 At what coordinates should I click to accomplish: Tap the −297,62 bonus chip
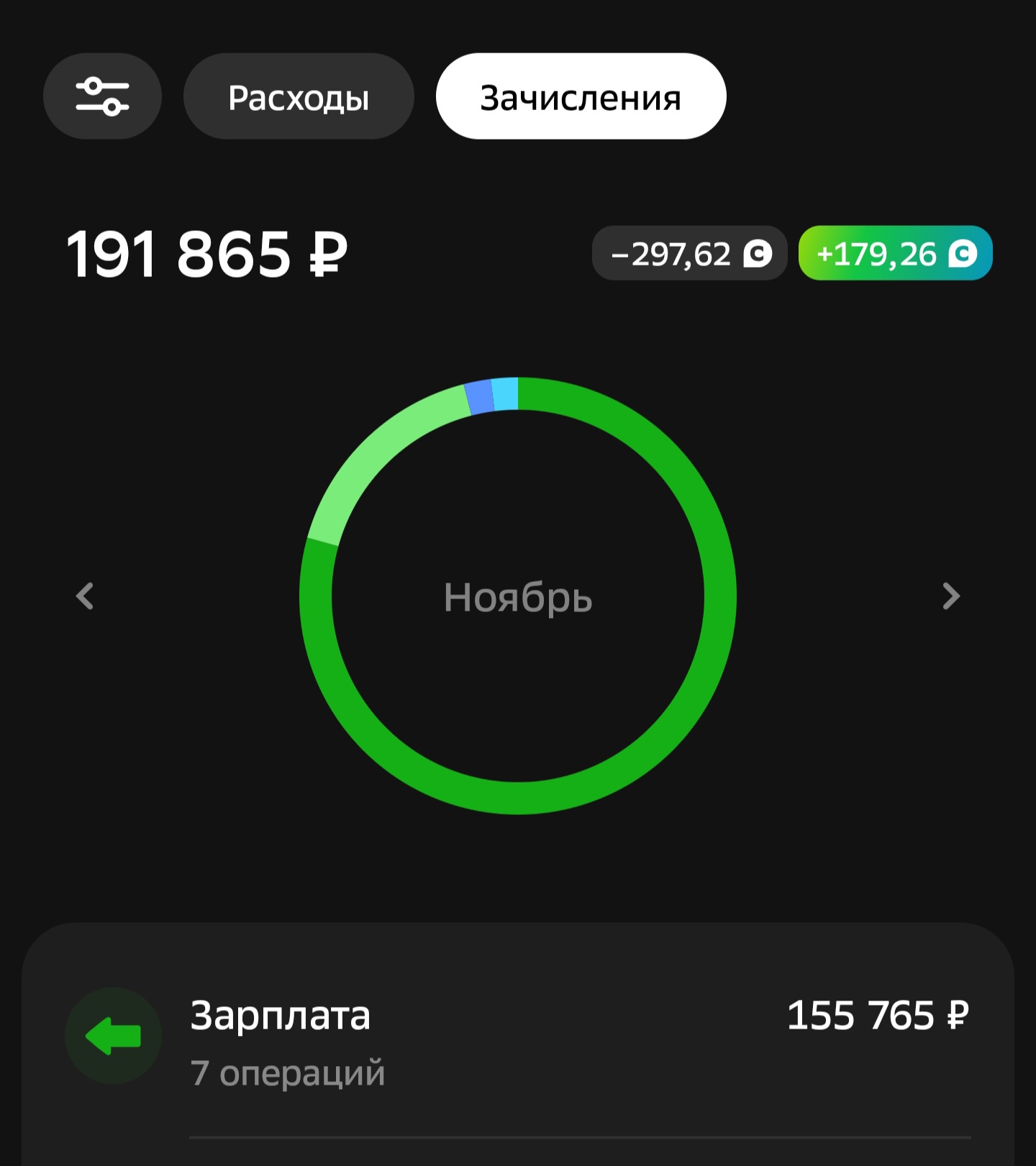coord(689,253)
